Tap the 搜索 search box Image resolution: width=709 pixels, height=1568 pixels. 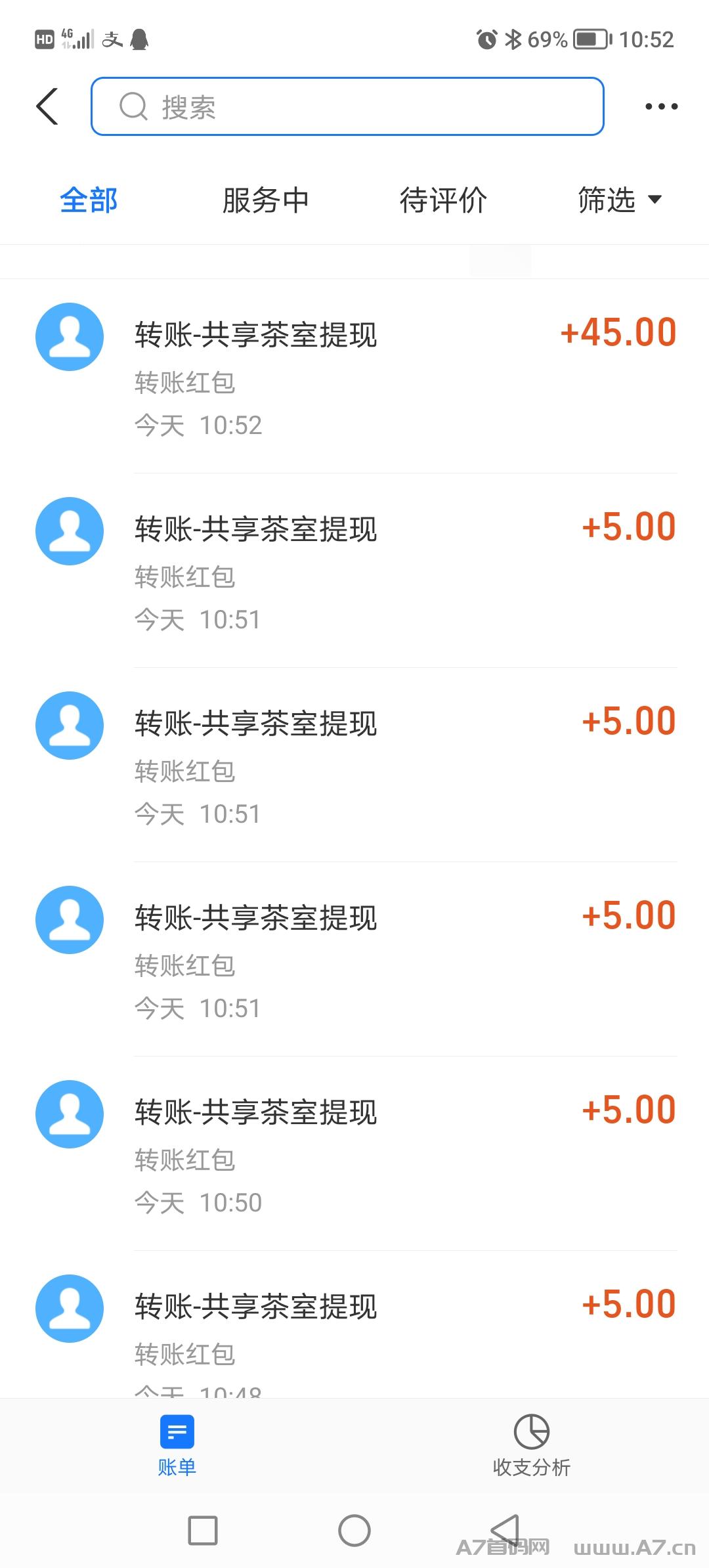point(347,106)
